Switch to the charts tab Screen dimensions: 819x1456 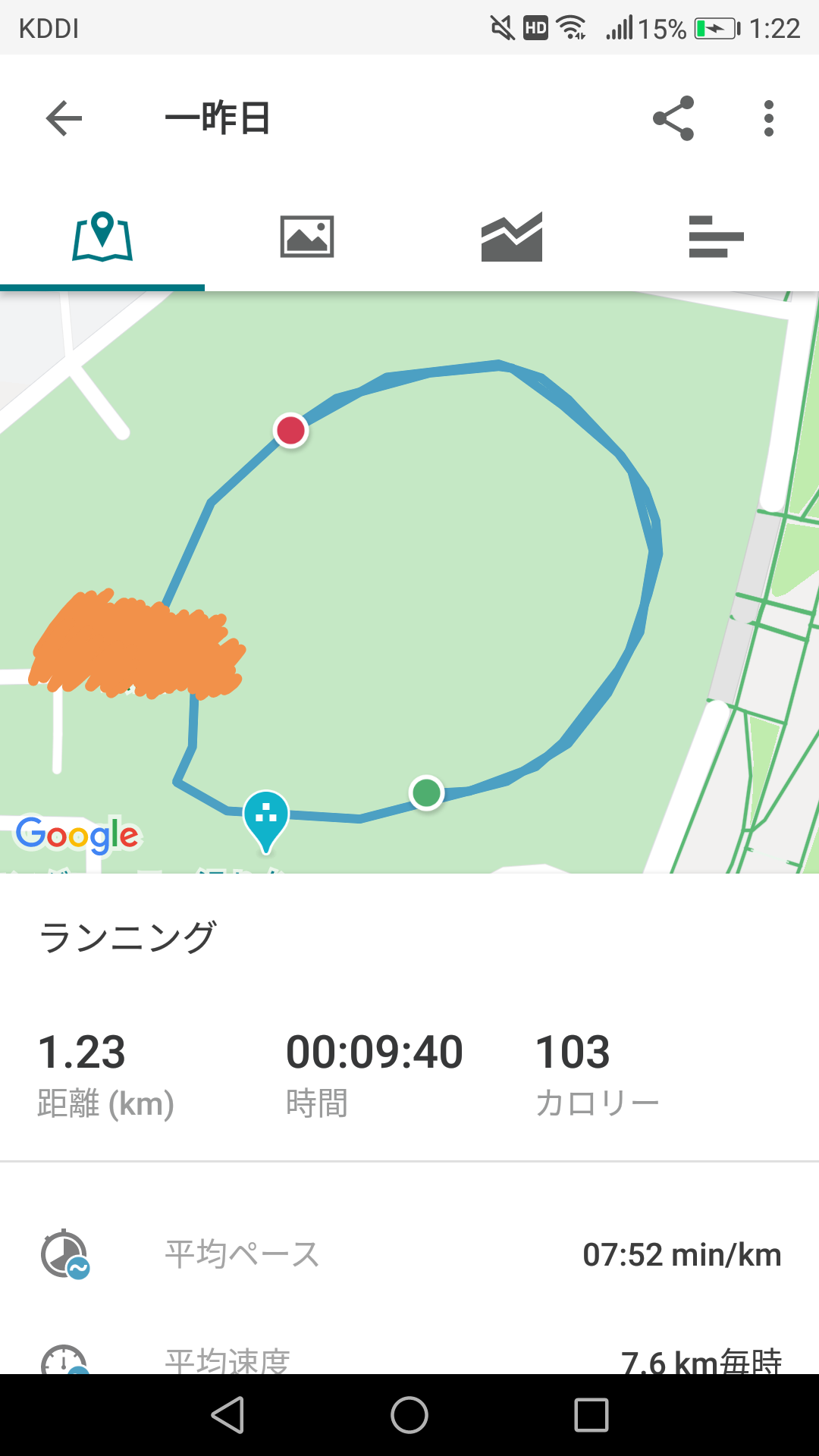[512, 237]
